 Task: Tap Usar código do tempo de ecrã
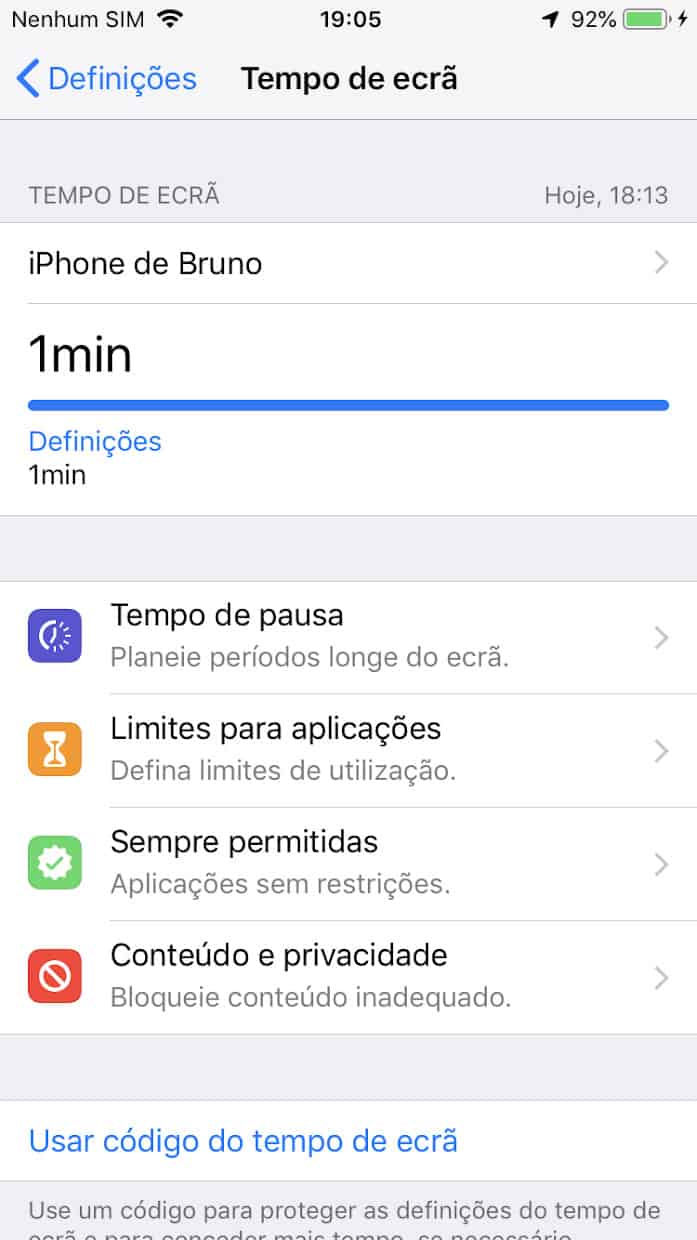243,1141
